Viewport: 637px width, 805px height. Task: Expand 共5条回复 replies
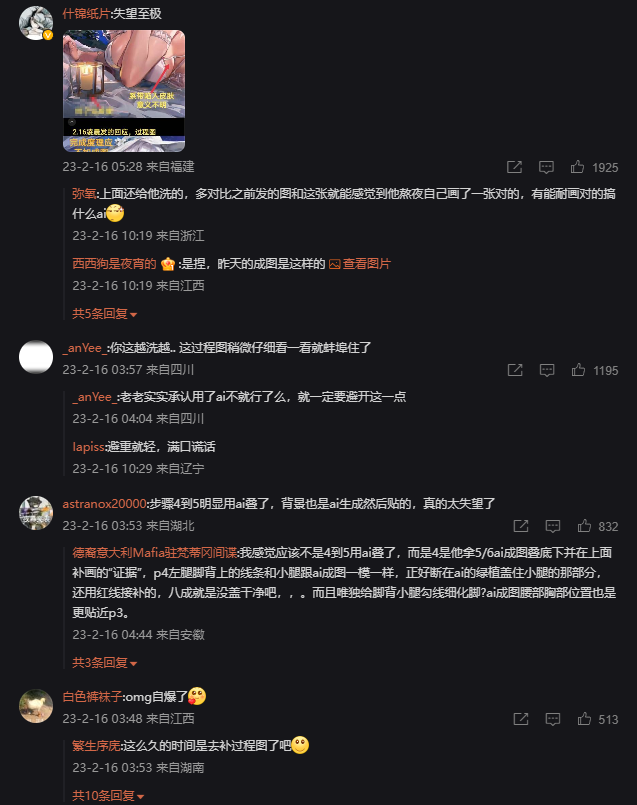coord(104,314)
